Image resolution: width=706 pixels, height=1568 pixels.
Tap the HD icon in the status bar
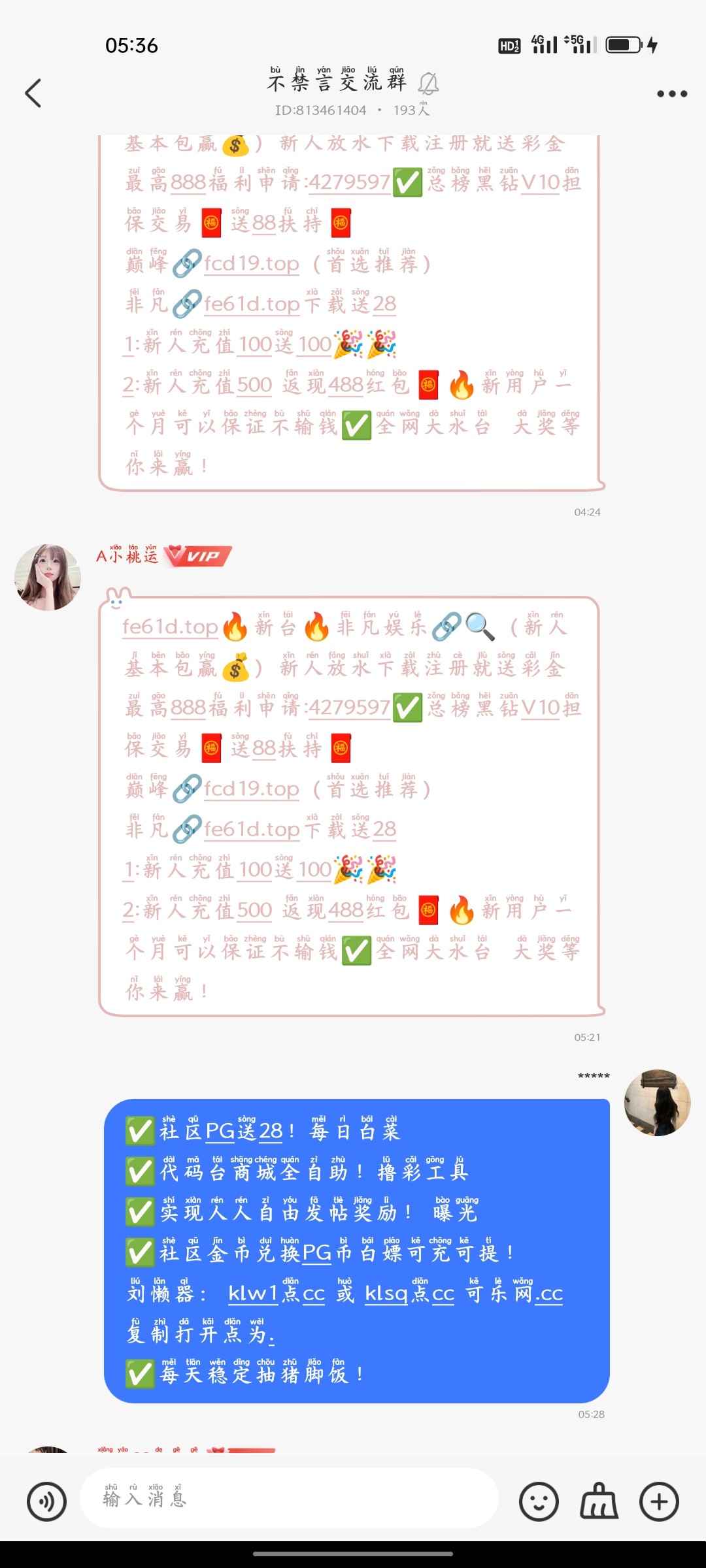pos(510,46)
